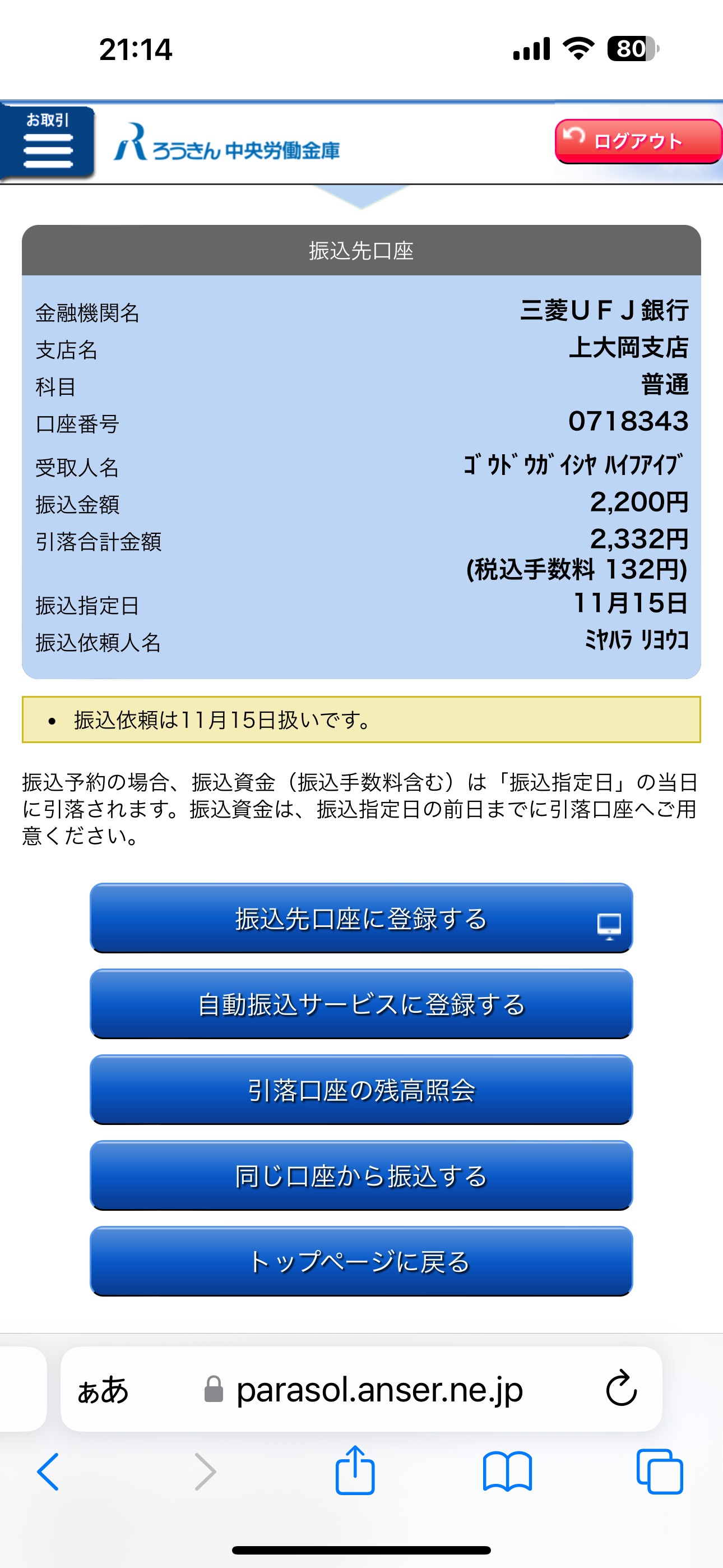
Task: Select 自動振込サービスに登録する
Action: [x=361, y=1004]
